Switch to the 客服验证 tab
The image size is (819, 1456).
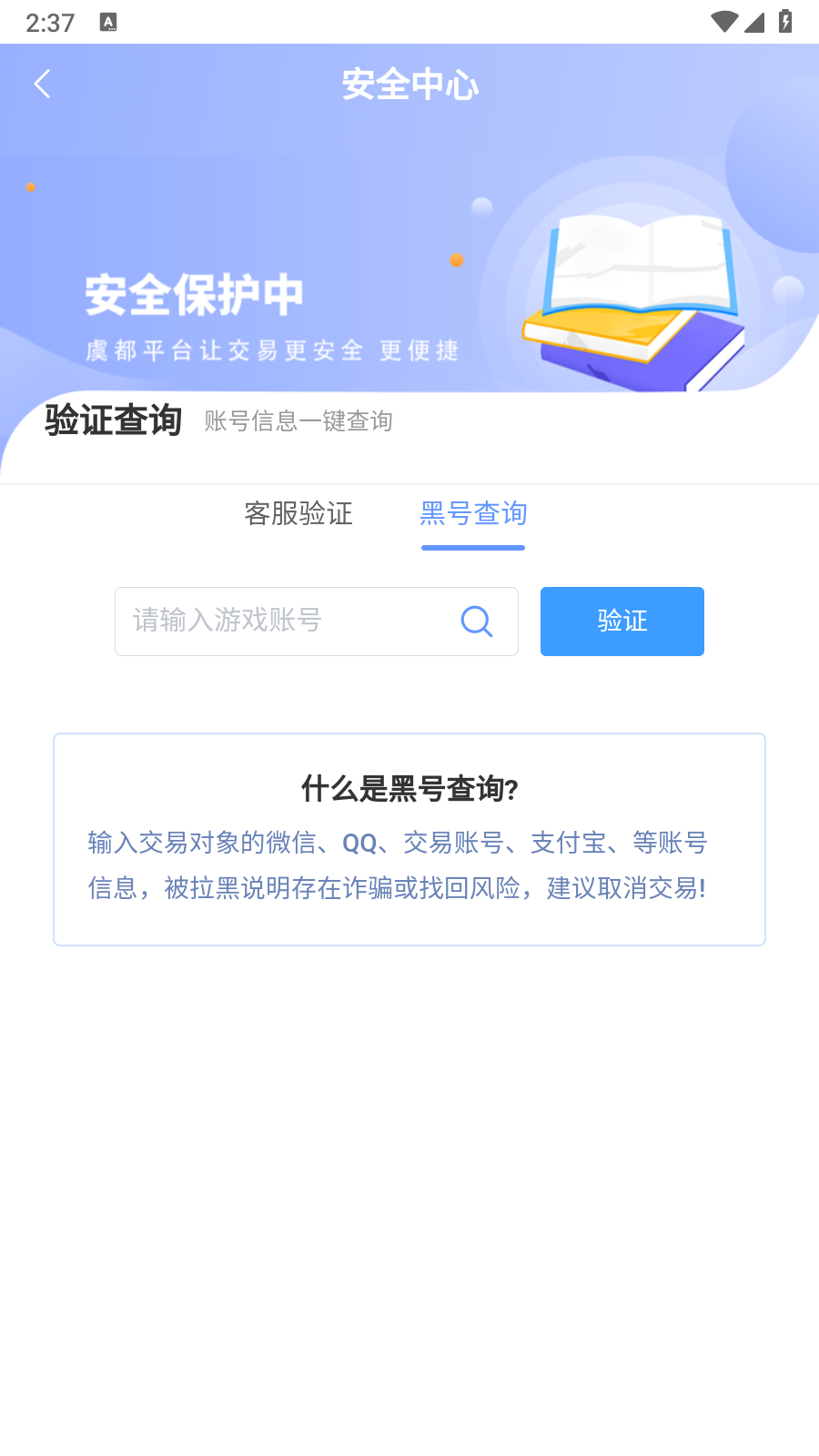point(298,514)
